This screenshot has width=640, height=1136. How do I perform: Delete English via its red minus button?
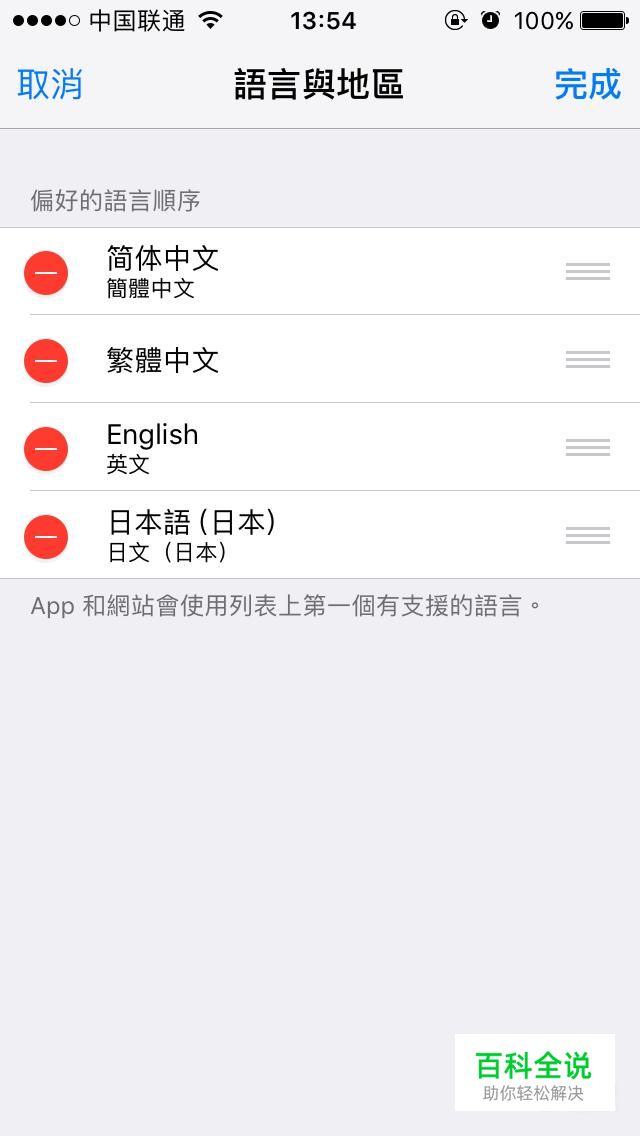[x=46, y=448]
